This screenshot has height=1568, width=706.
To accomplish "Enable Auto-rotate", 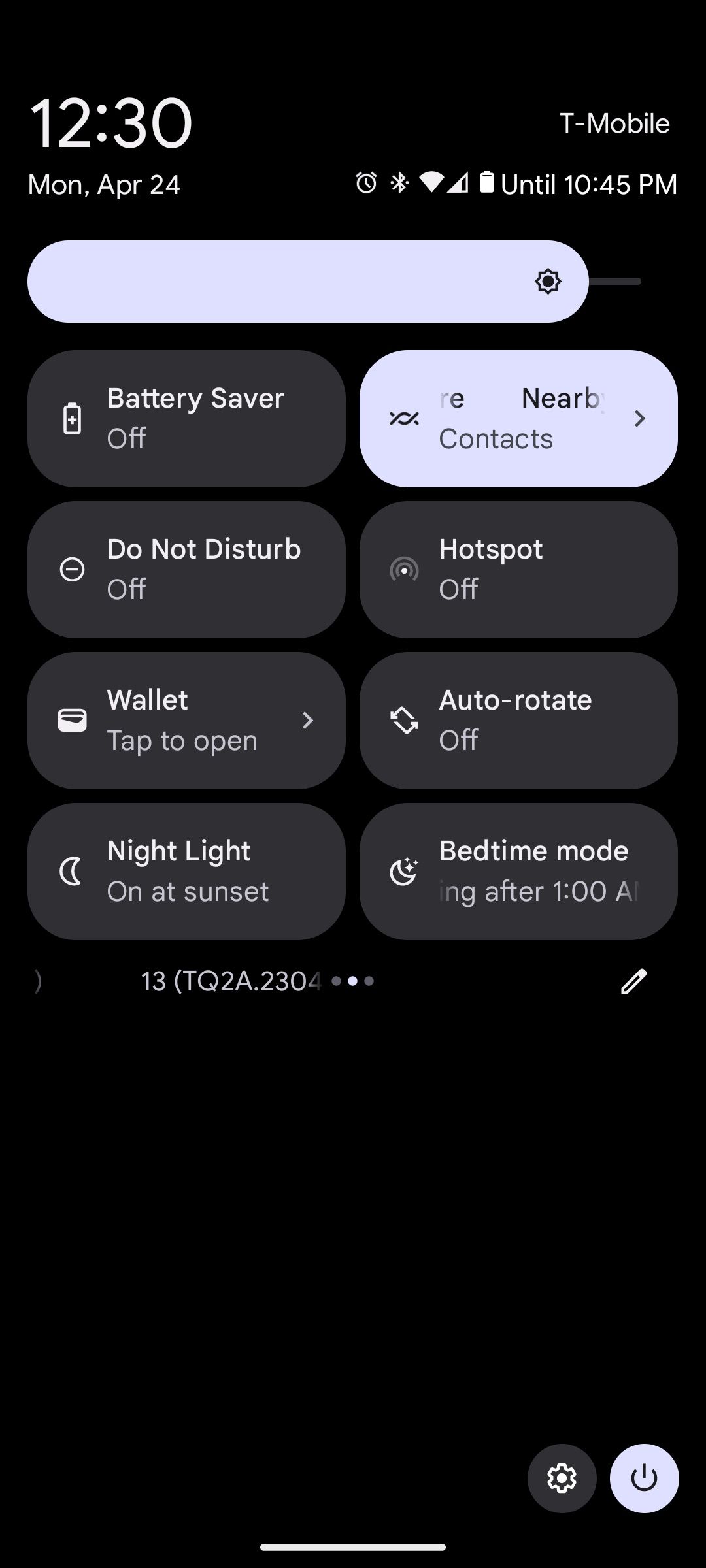I will [x=518, y=721].
